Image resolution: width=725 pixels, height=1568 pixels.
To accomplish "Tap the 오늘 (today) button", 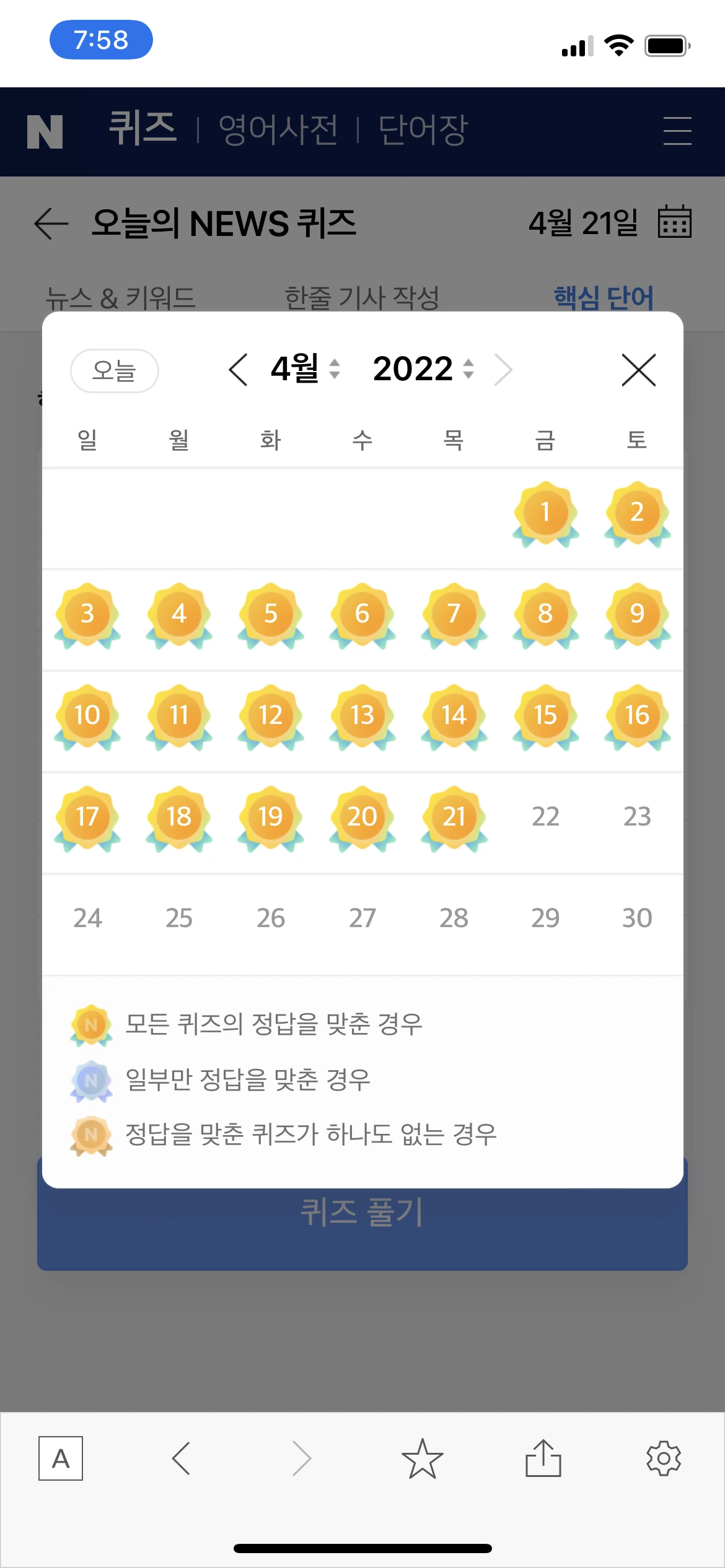I will click(115, 370).
